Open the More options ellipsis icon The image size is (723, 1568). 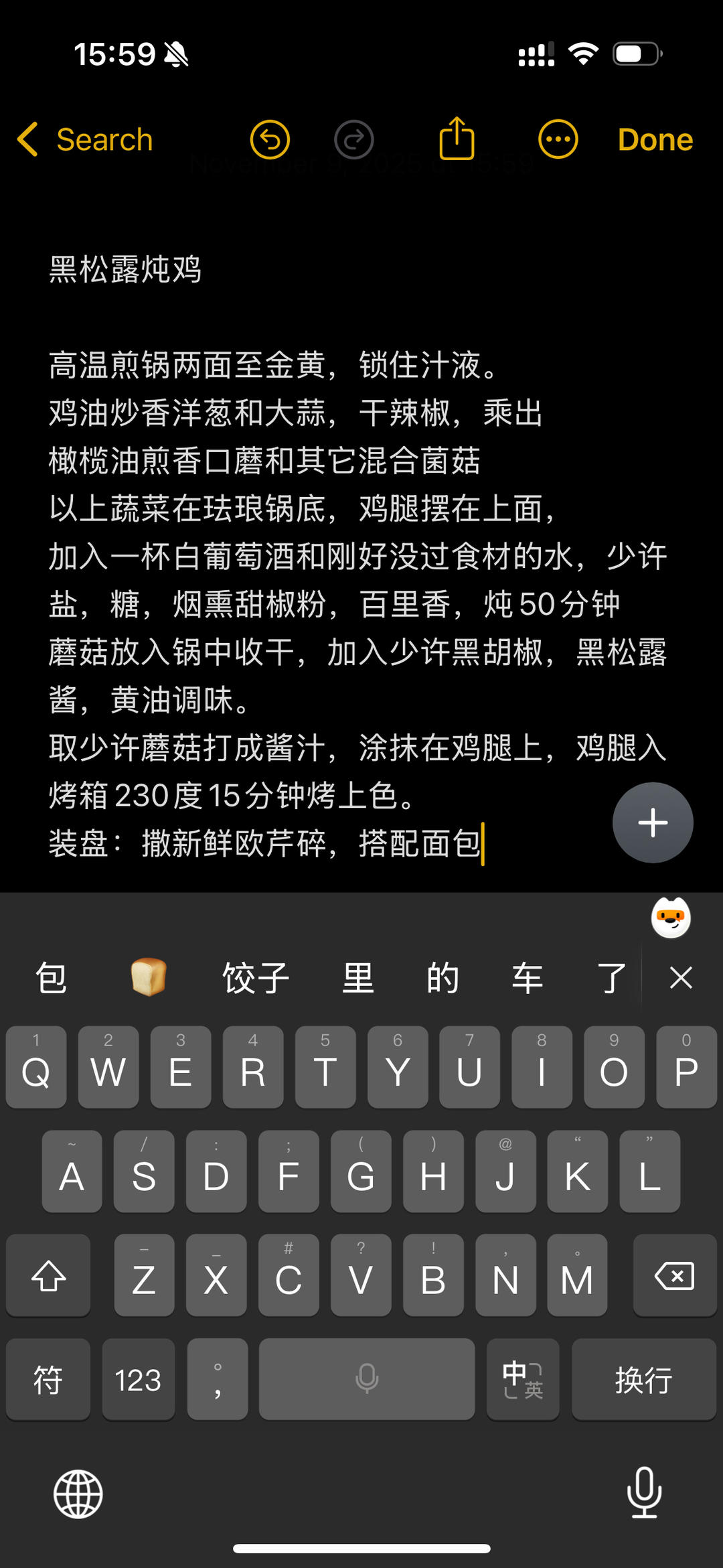coord(558,138)
